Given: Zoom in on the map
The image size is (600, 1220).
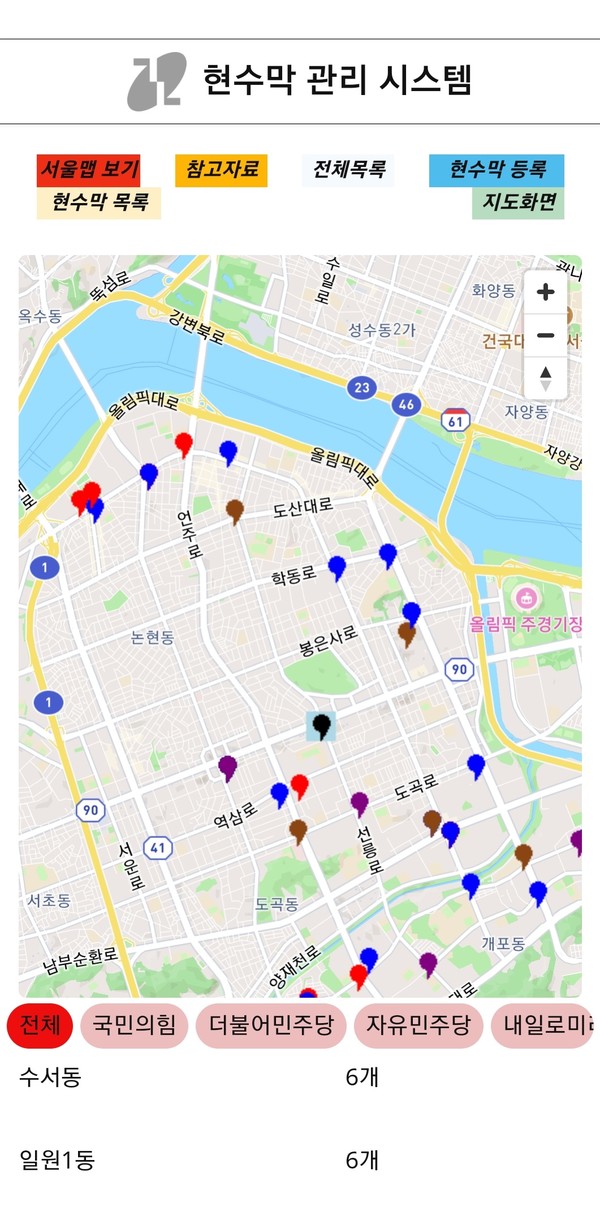Looking at the screenshot, I should [545, 293].
